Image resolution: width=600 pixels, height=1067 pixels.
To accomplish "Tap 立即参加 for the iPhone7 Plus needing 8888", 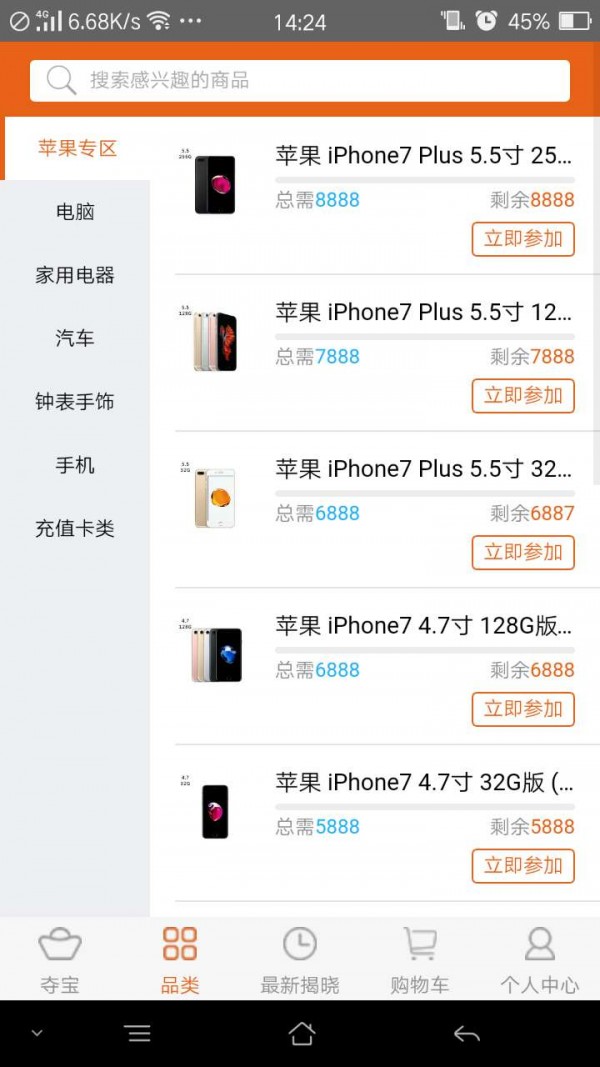I will pos(523,239).
